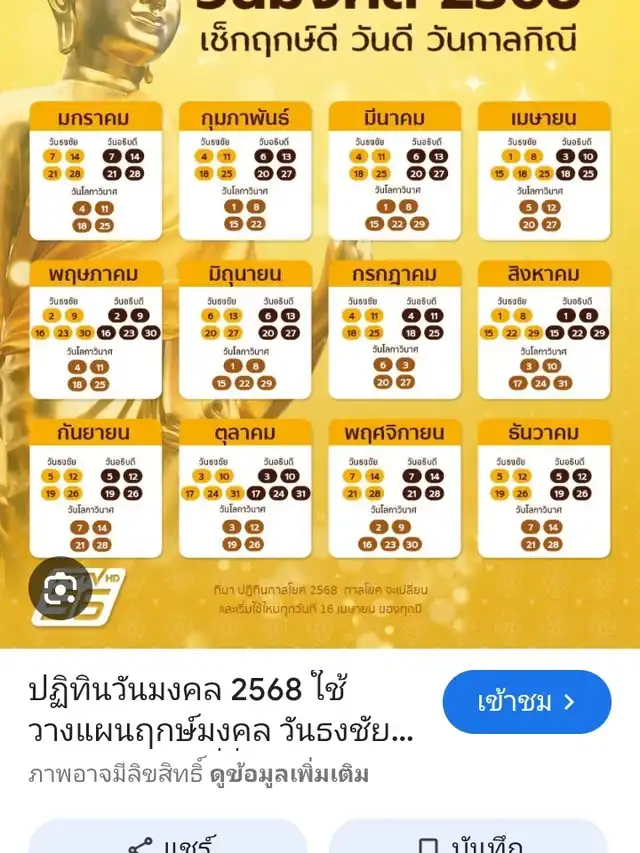Search this image with Google Lens
Viewport: 640px width, 853px height.
coord(60,588)
